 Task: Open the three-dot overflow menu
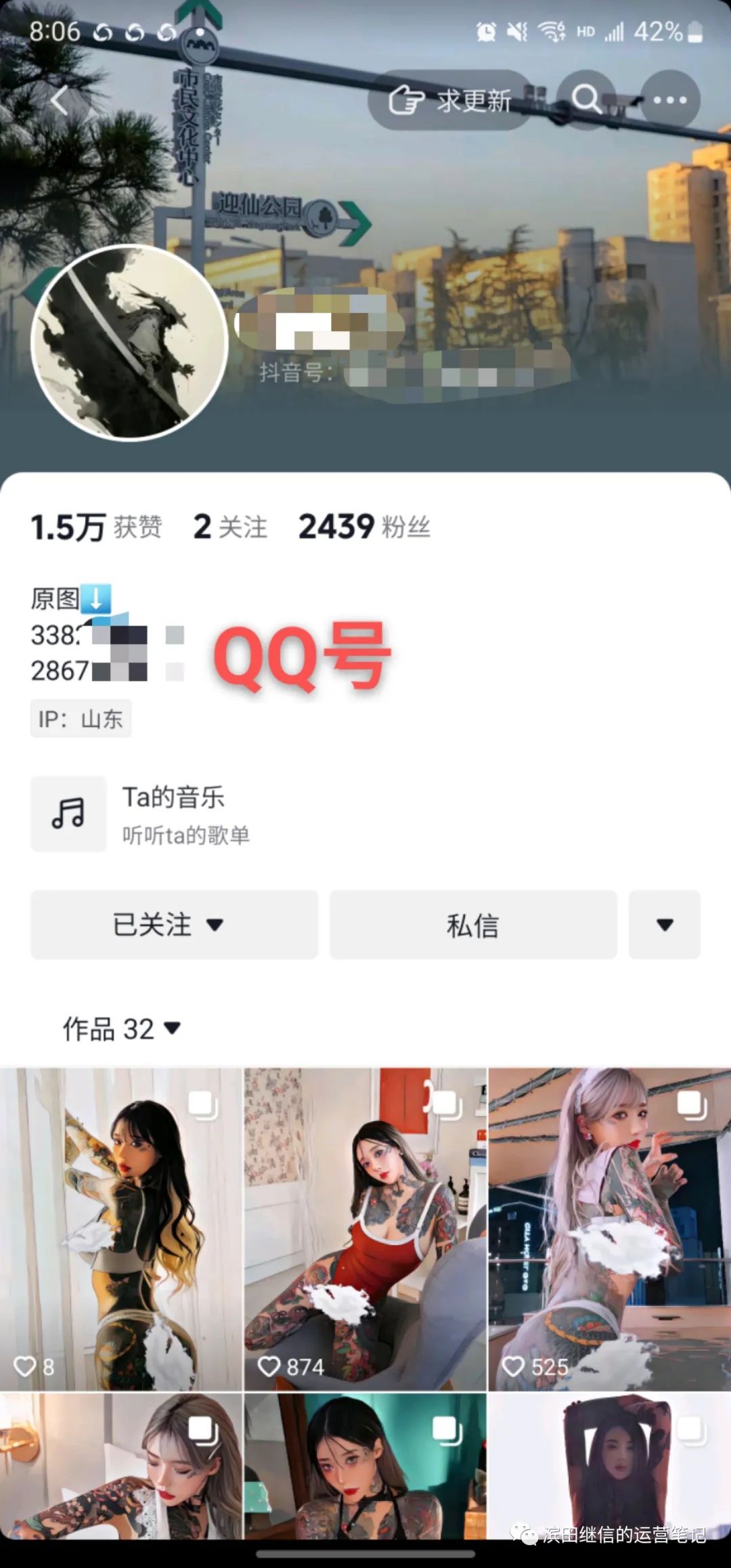669,100
